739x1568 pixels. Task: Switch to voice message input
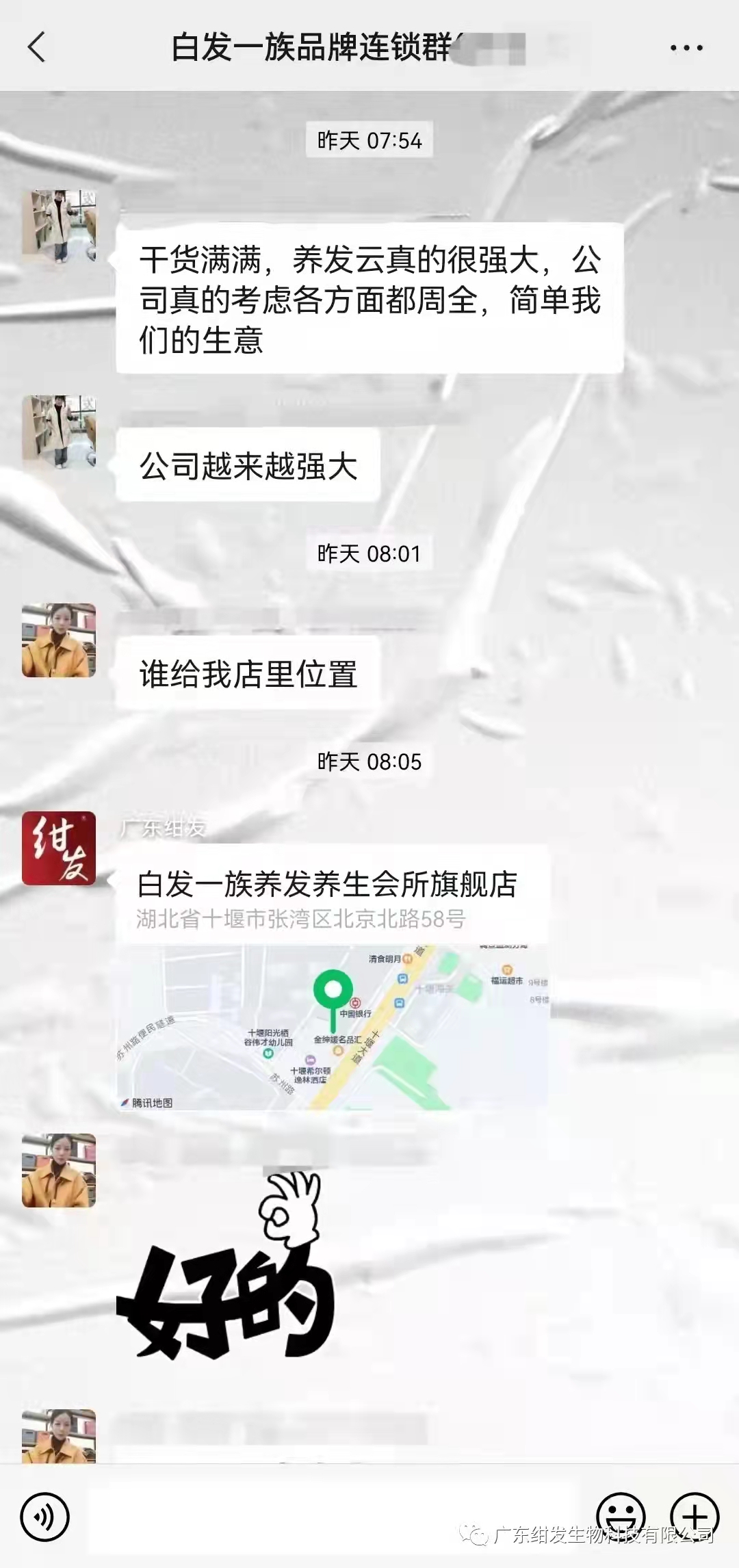pyautogui.click(x=45, y=1517)
